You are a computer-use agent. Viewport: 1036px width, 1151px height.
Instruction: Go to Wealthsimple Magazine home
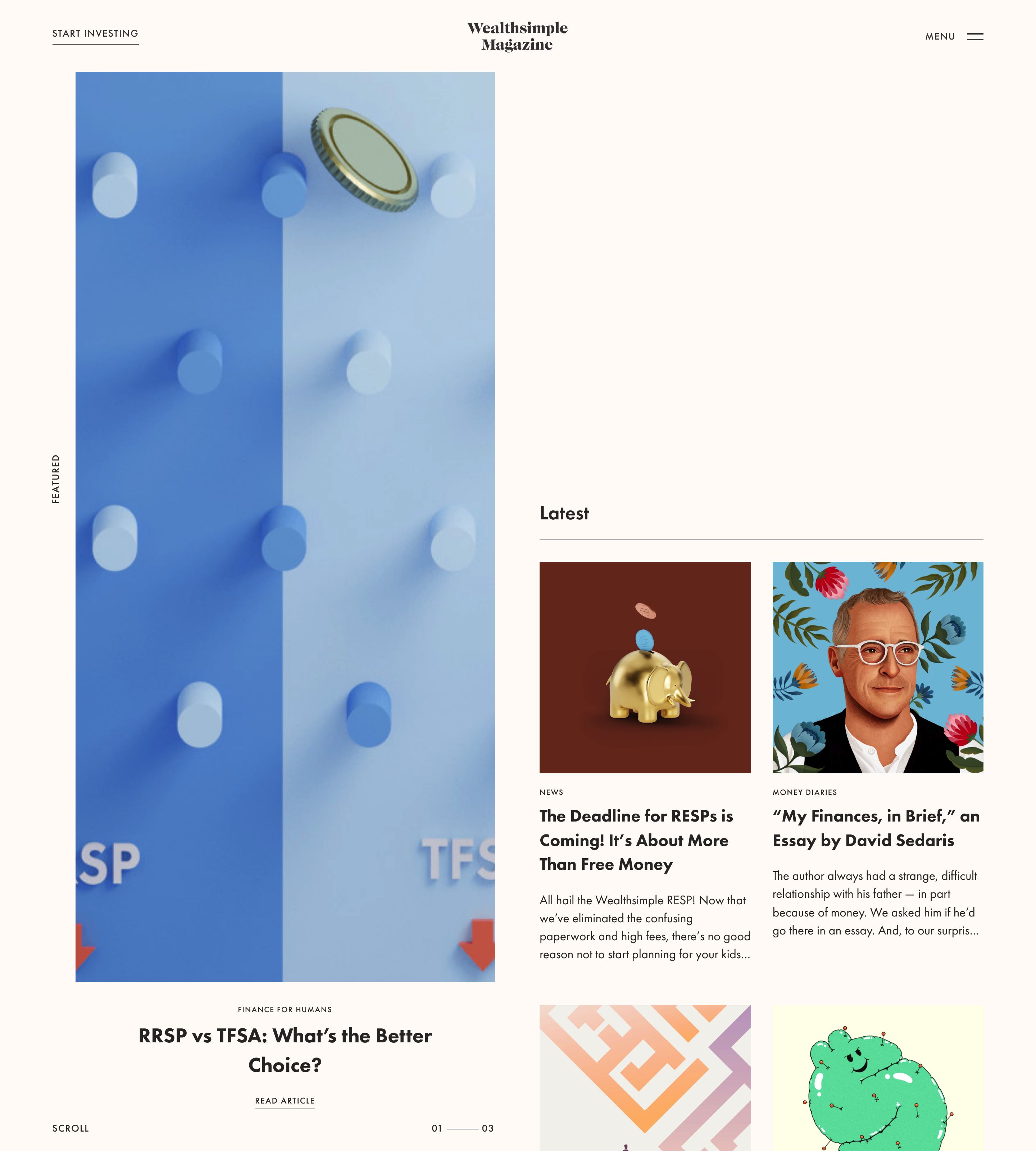pyautogui.click(x=517, y=36)
